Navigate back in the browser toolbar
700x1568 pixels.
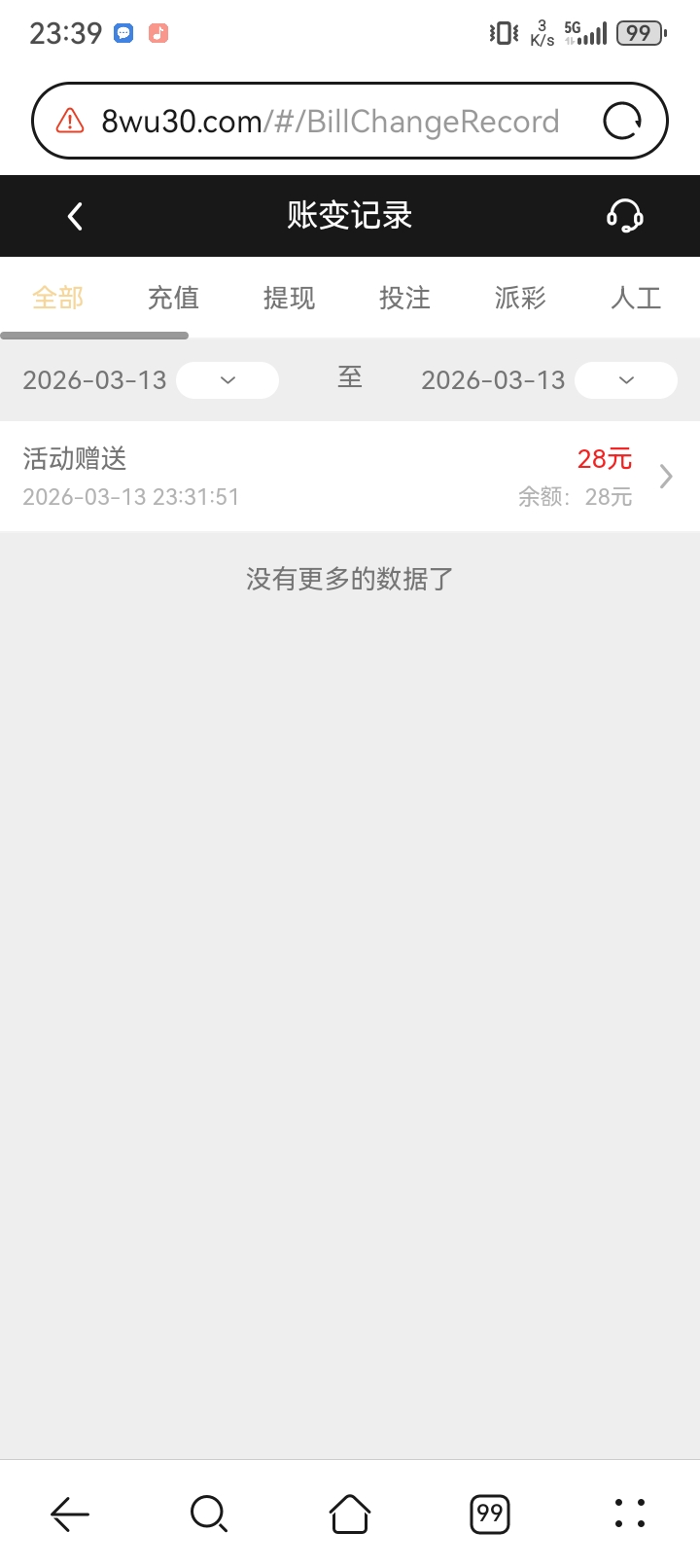(70, 1514)
